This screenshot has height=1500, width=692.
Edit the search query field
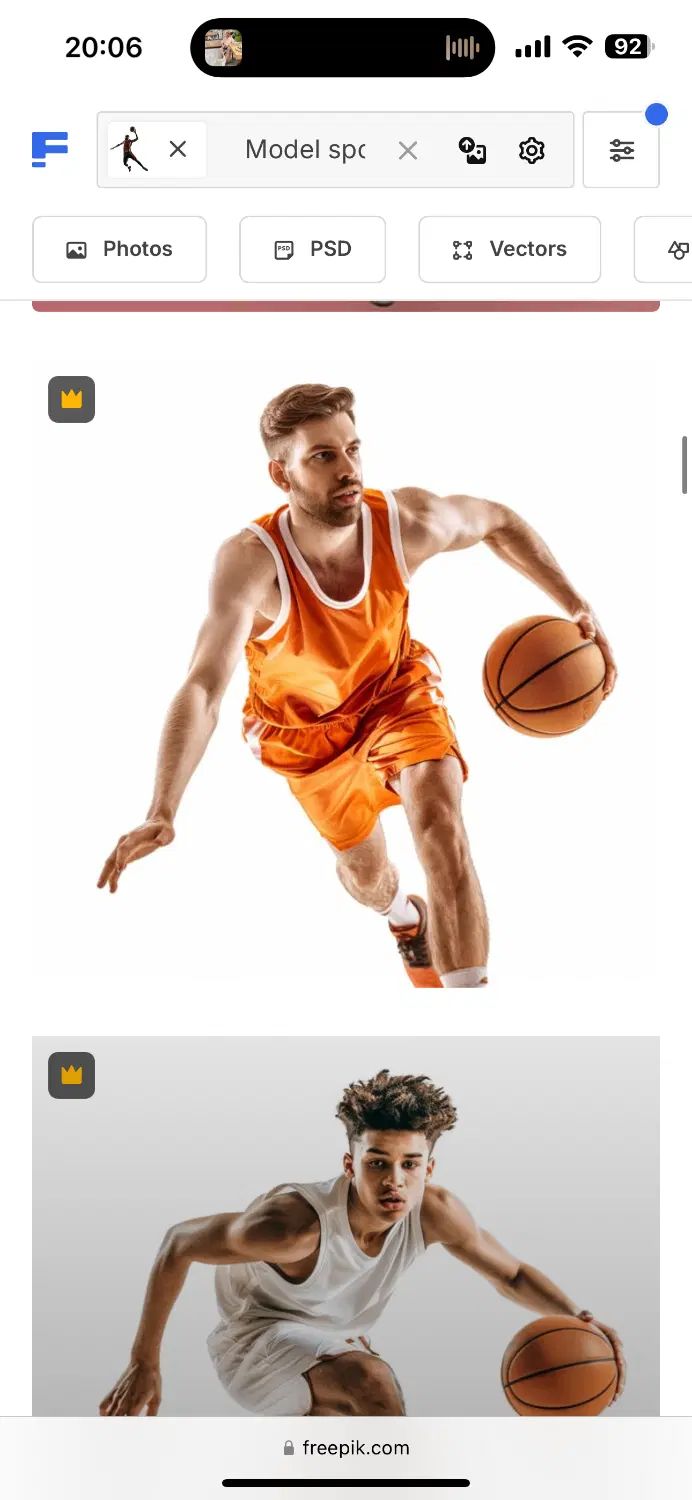coord(305,150)
